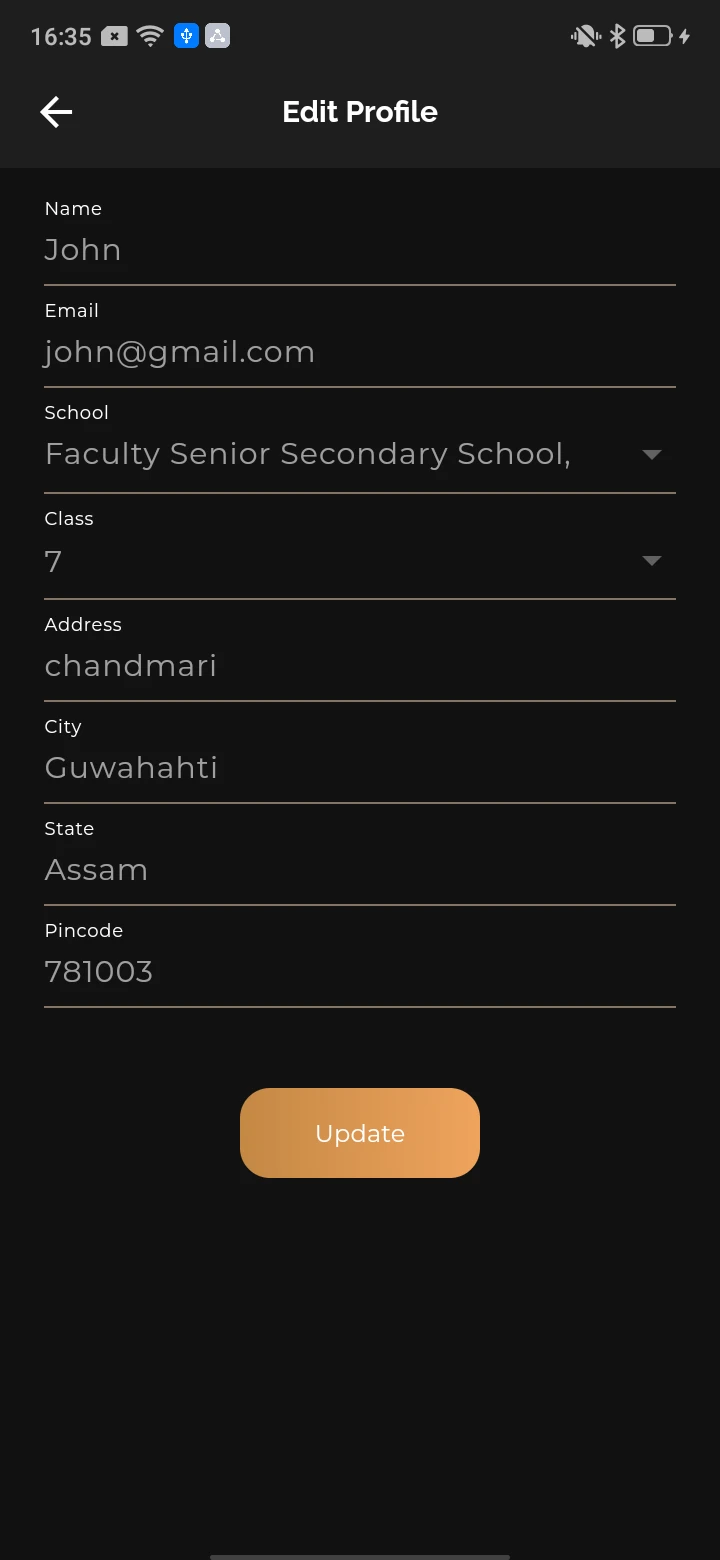Go back from Edit Profile
This screenshot has height=1560, width=720.
click(x=56, y=112)
